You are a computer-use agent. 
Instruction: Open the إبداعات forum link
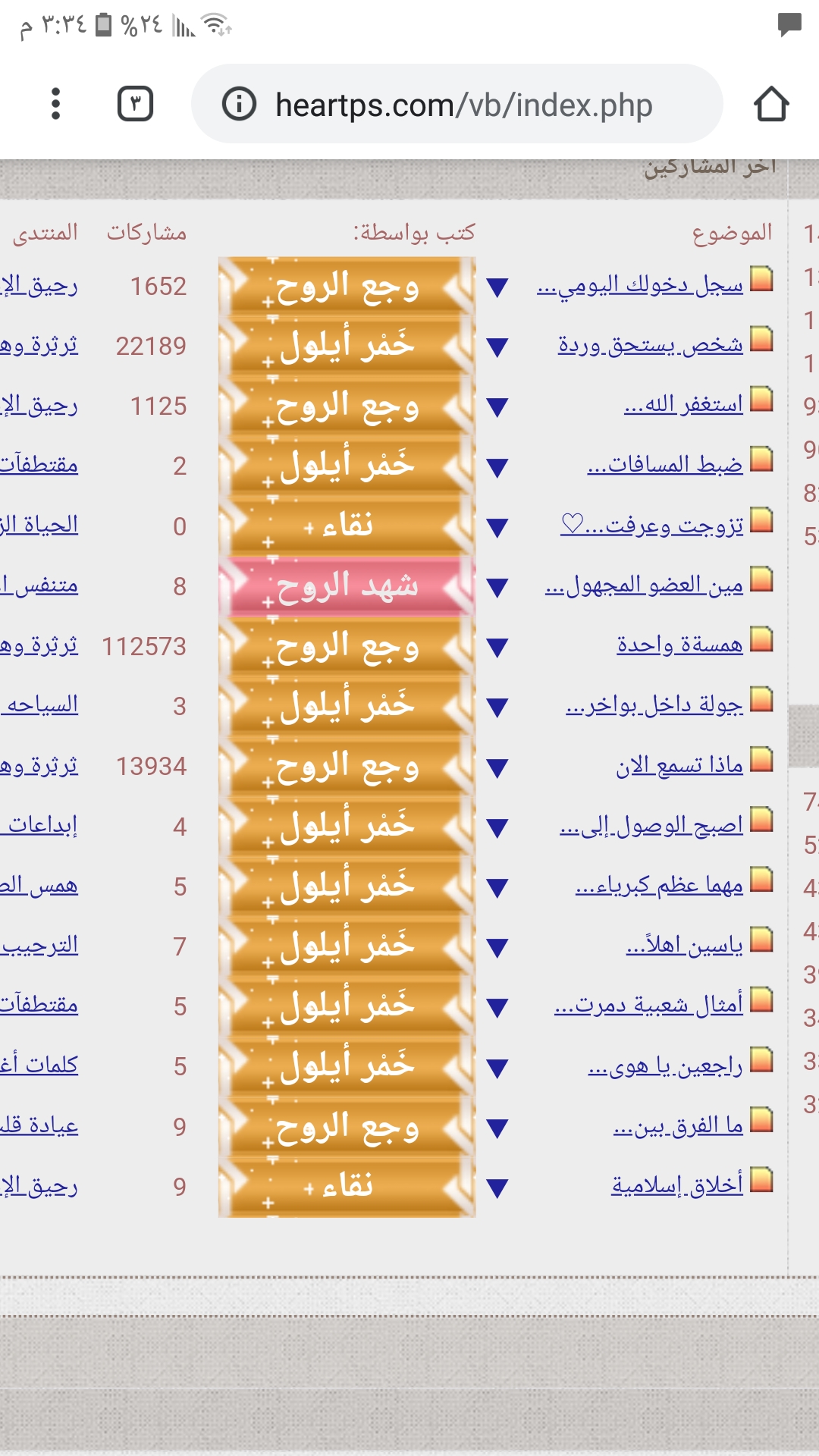pyautogui.click(x=42, y=826)
